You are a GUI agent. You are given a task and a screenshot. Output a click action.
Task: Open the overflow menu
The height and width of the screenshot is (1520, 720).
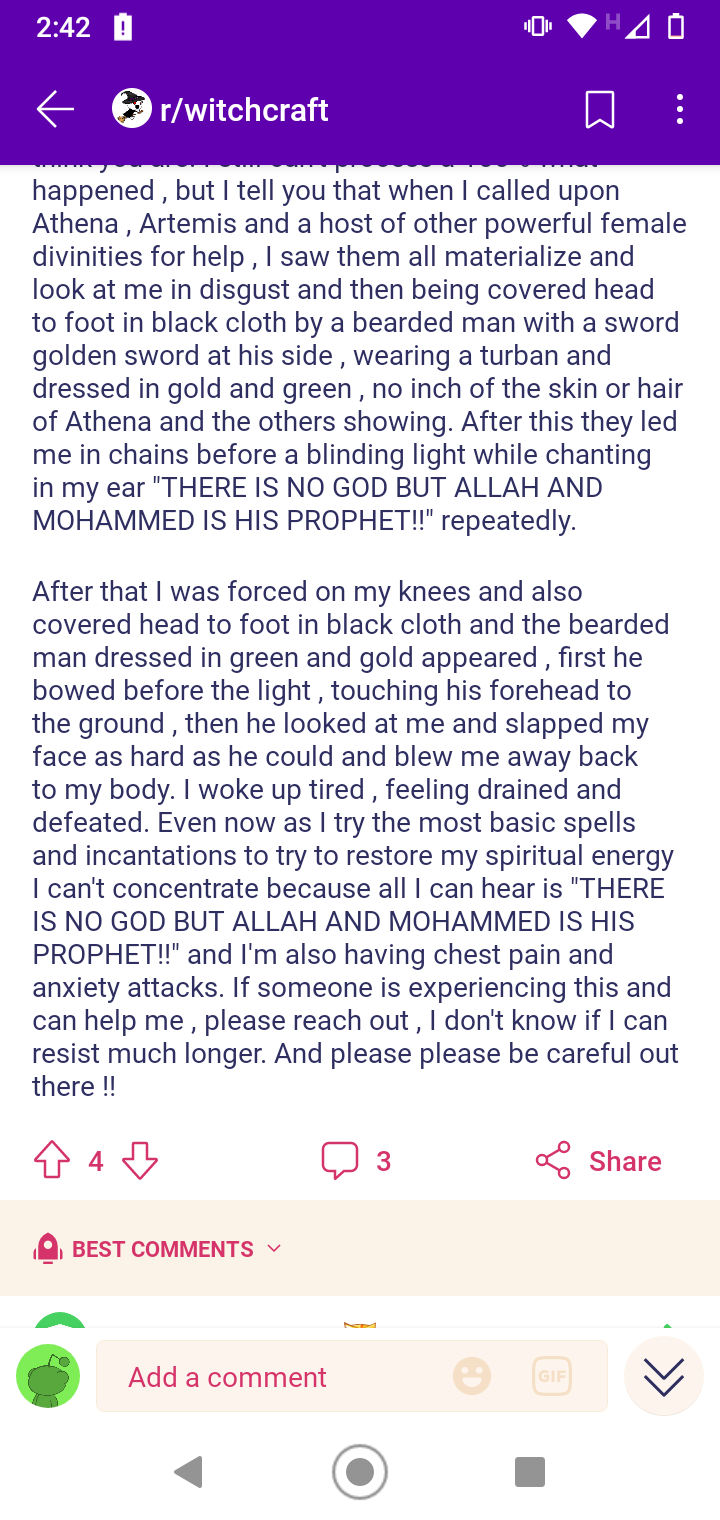click(679, 109)
